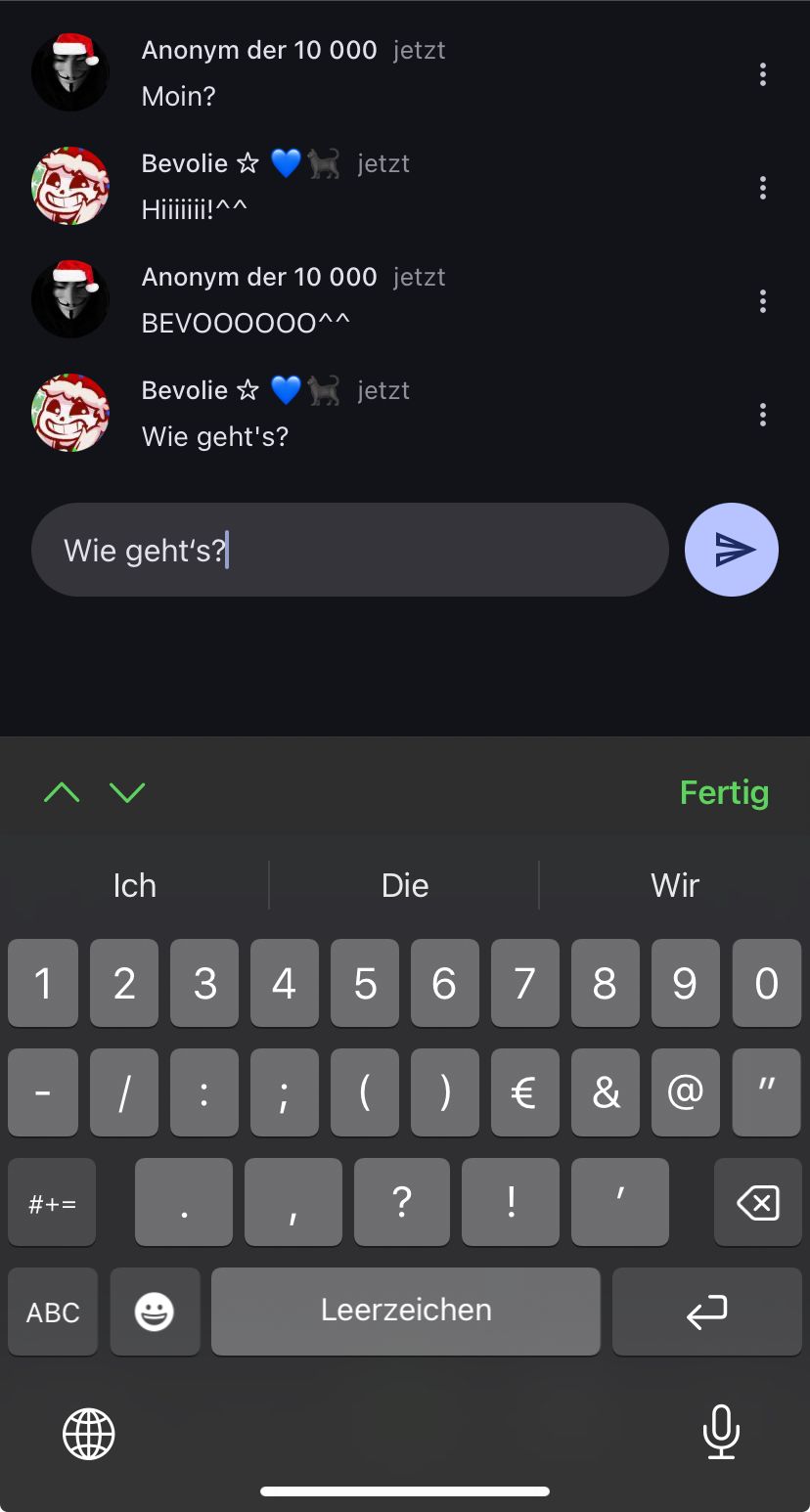The height and width of the screenshot is (1512, 810).
Task: Send the typed message "Wie geht's?"
Action: point(732,550)
